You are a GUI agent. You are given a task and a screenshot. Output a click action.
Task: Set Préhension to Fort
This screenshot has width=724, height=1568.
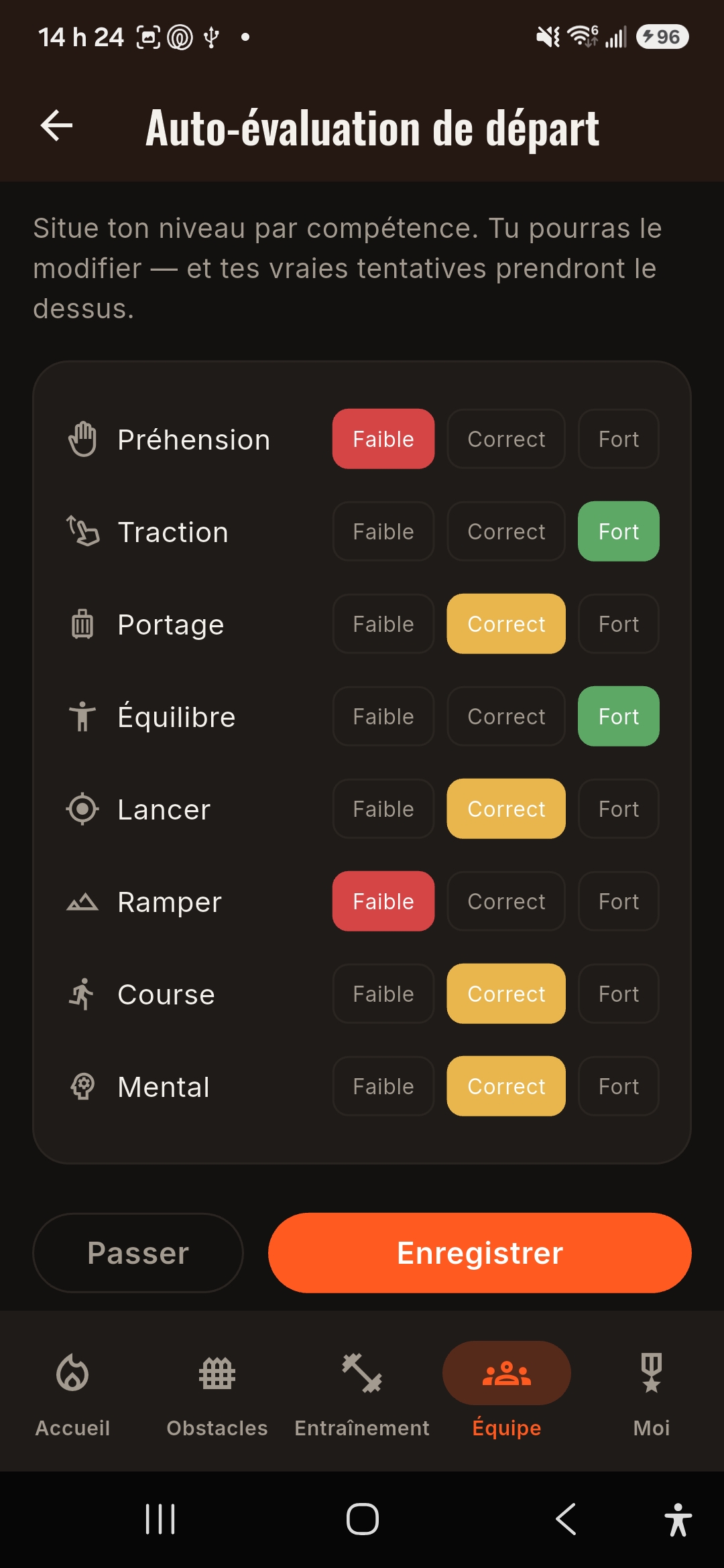click(619, 439)
